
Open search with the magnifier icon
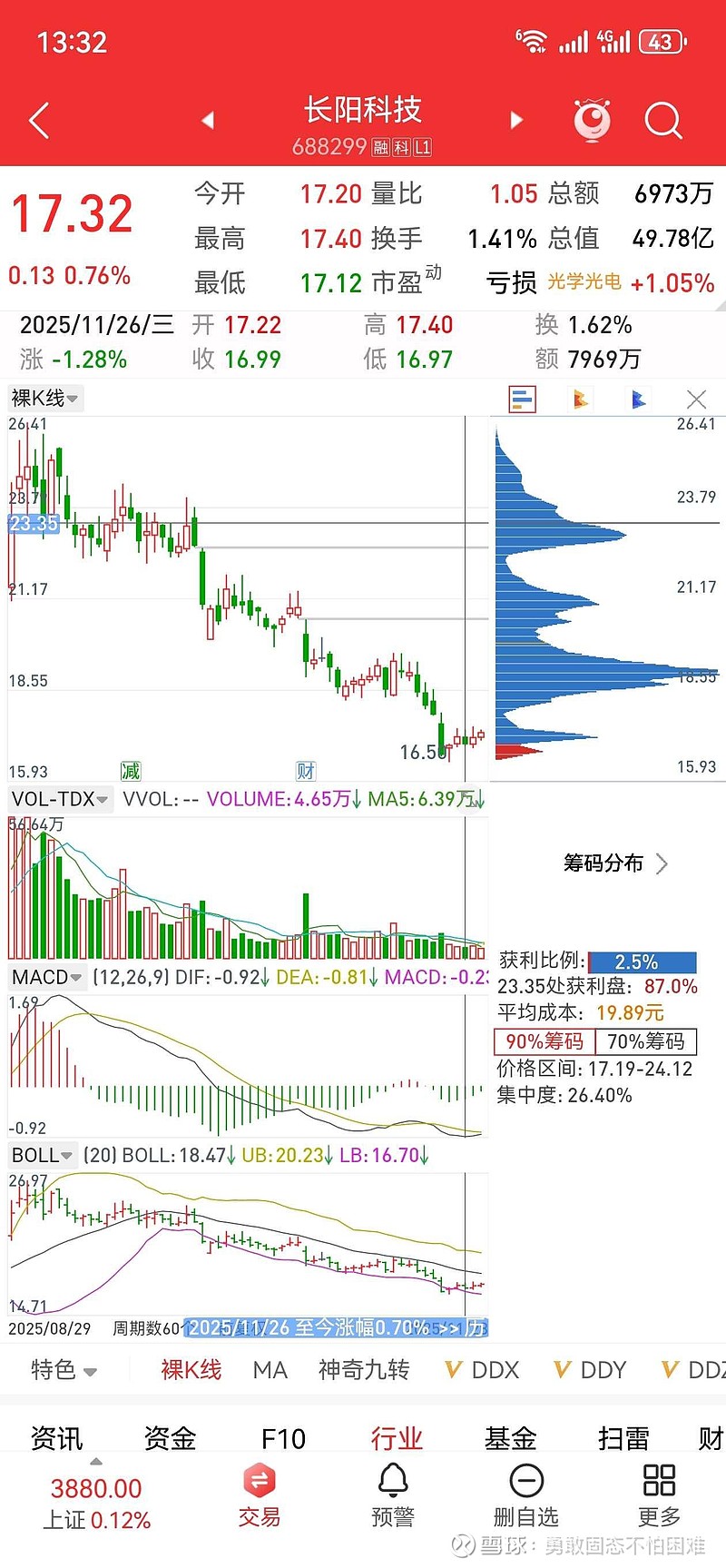coord(663,119)
